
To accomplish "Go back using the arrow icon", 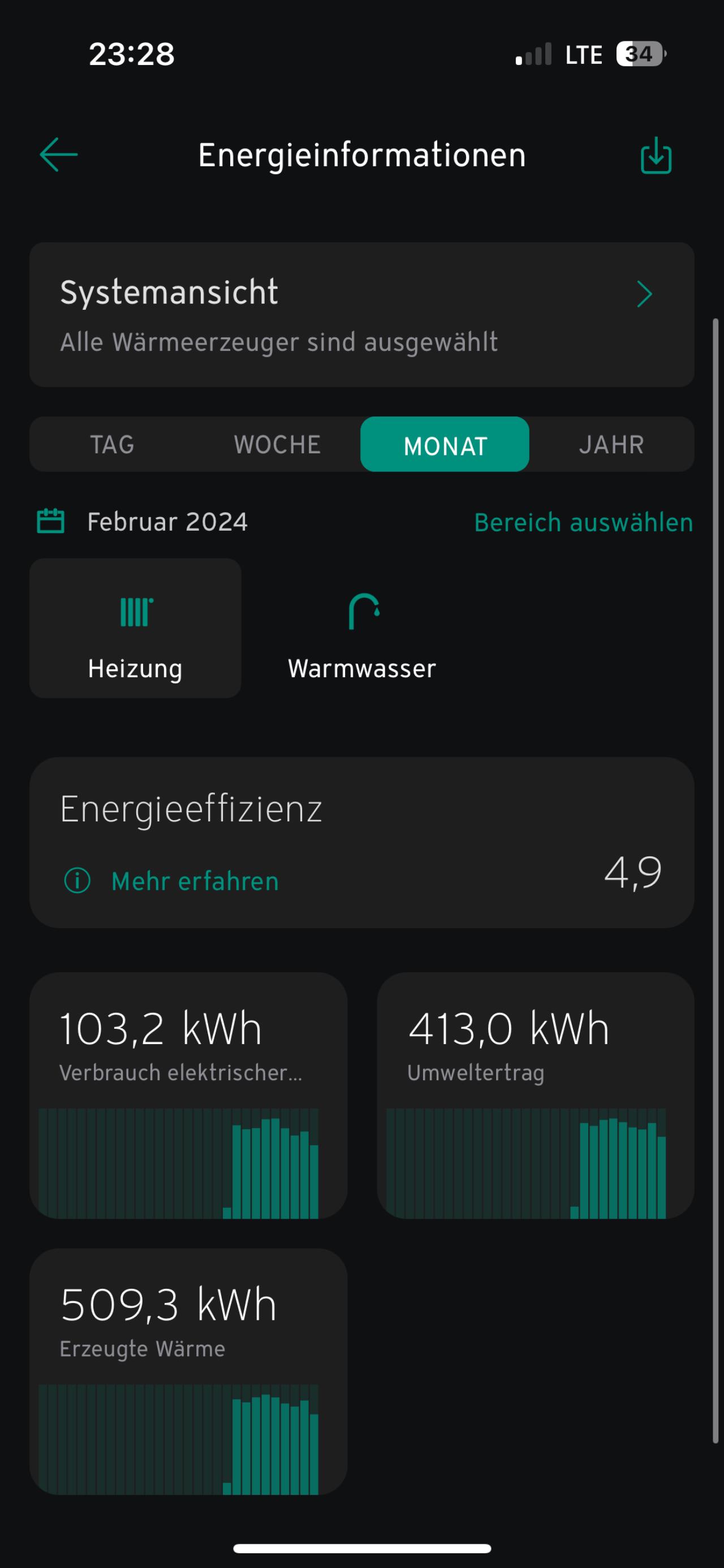I will (58, 155).
